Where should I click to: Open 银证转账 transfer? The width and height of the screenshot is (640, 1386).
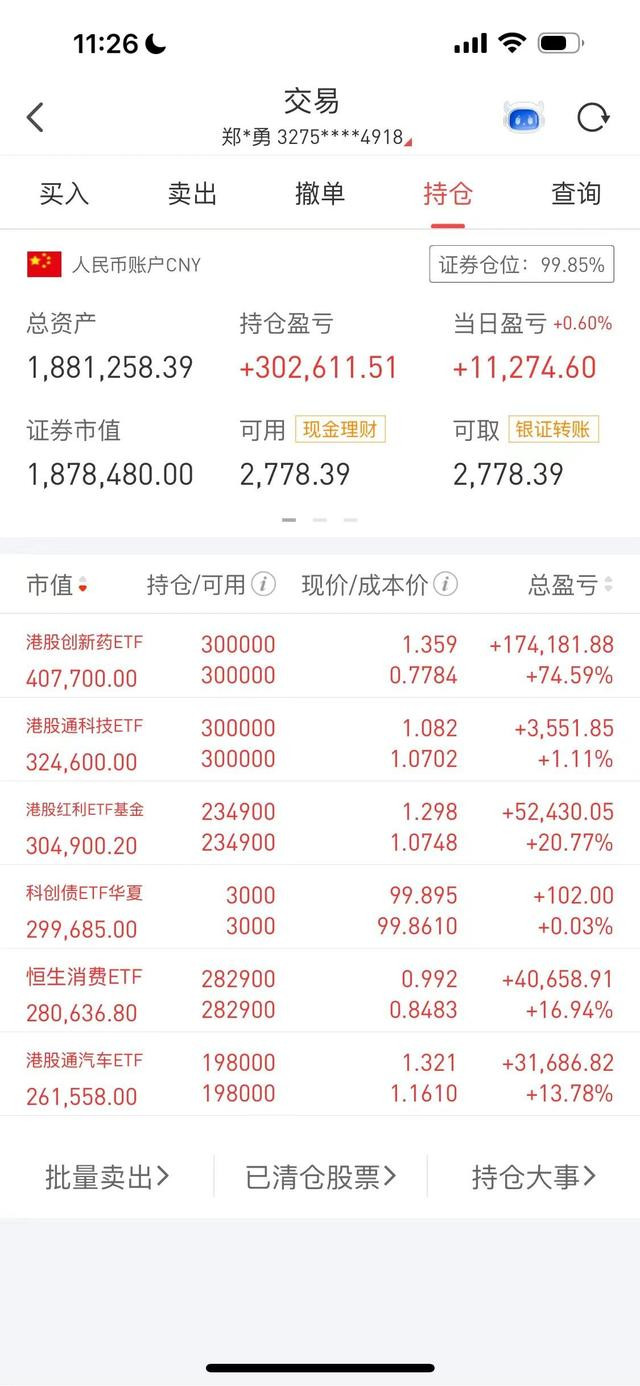tap(554, 430)
